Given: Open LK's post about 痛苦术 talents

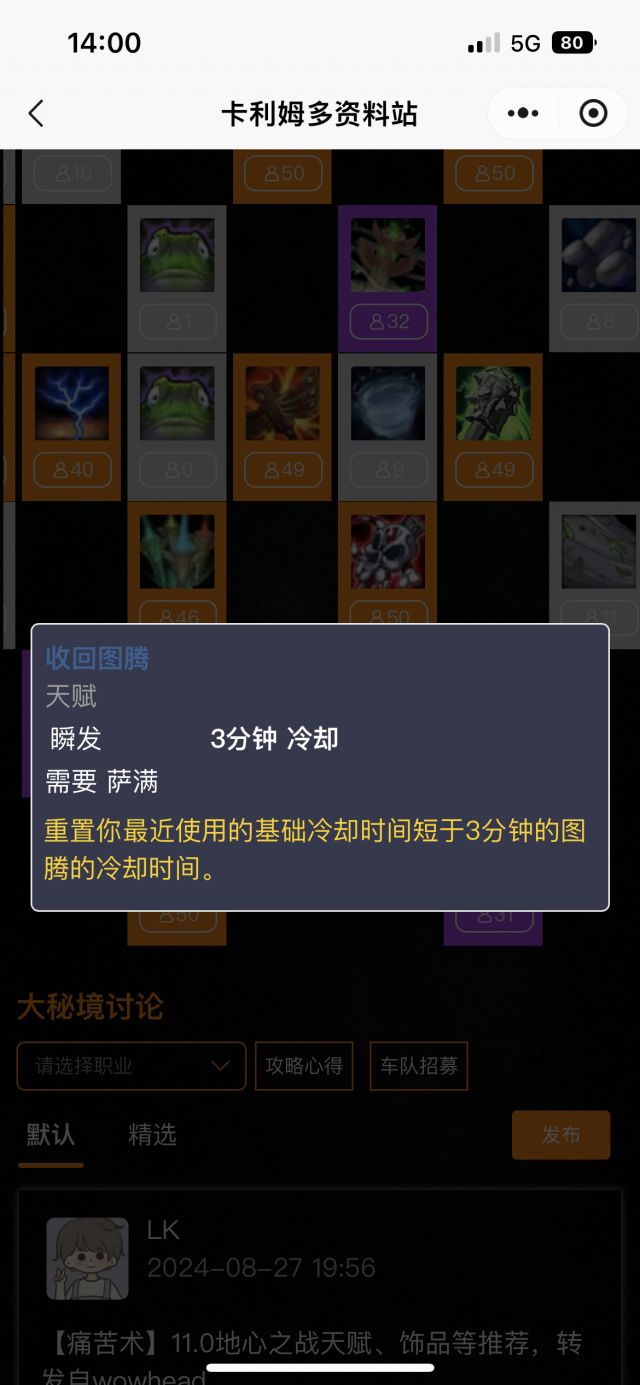Looking at the screenshot, I should click(320, 1290).
